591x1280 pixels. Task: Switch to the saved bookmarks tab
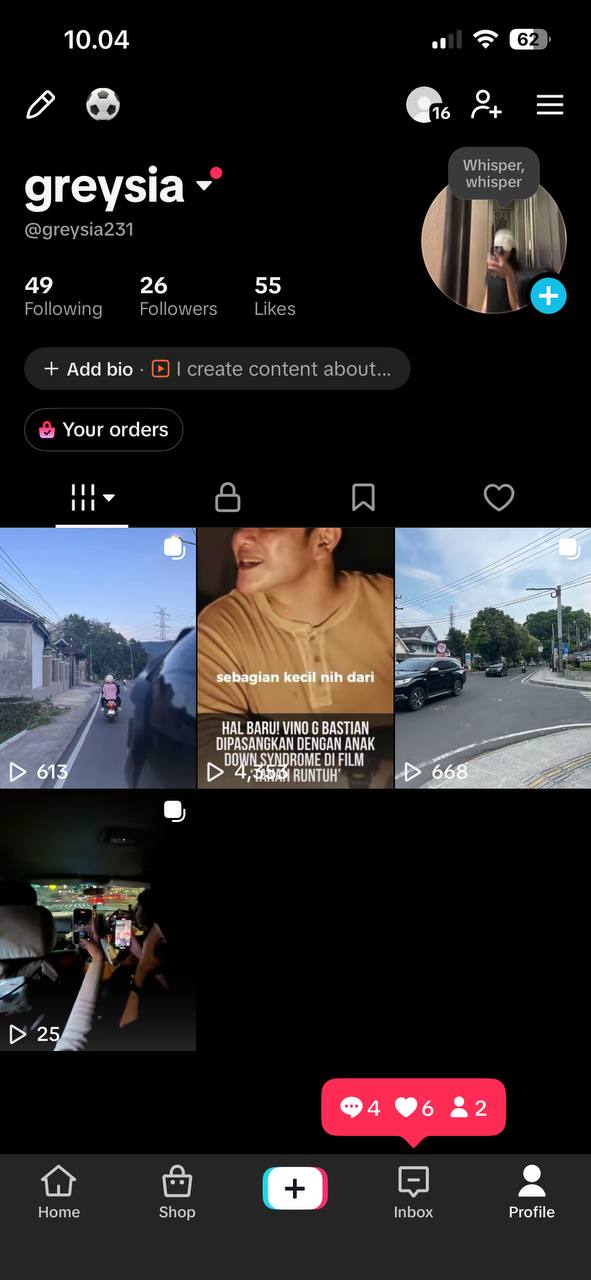(x=363, y=497)
